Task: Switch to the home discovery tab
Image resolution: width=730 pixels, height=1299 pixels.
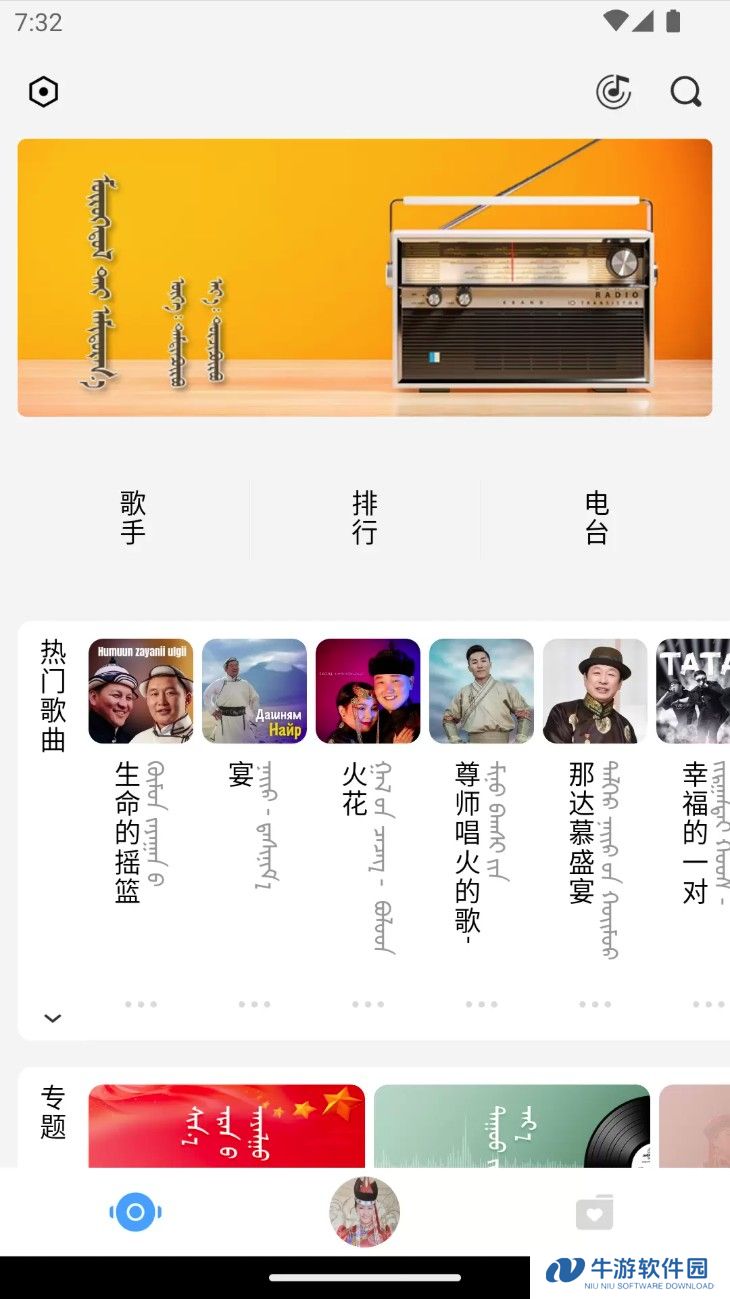Action: pyautogui.click(x=135, y=1212)
